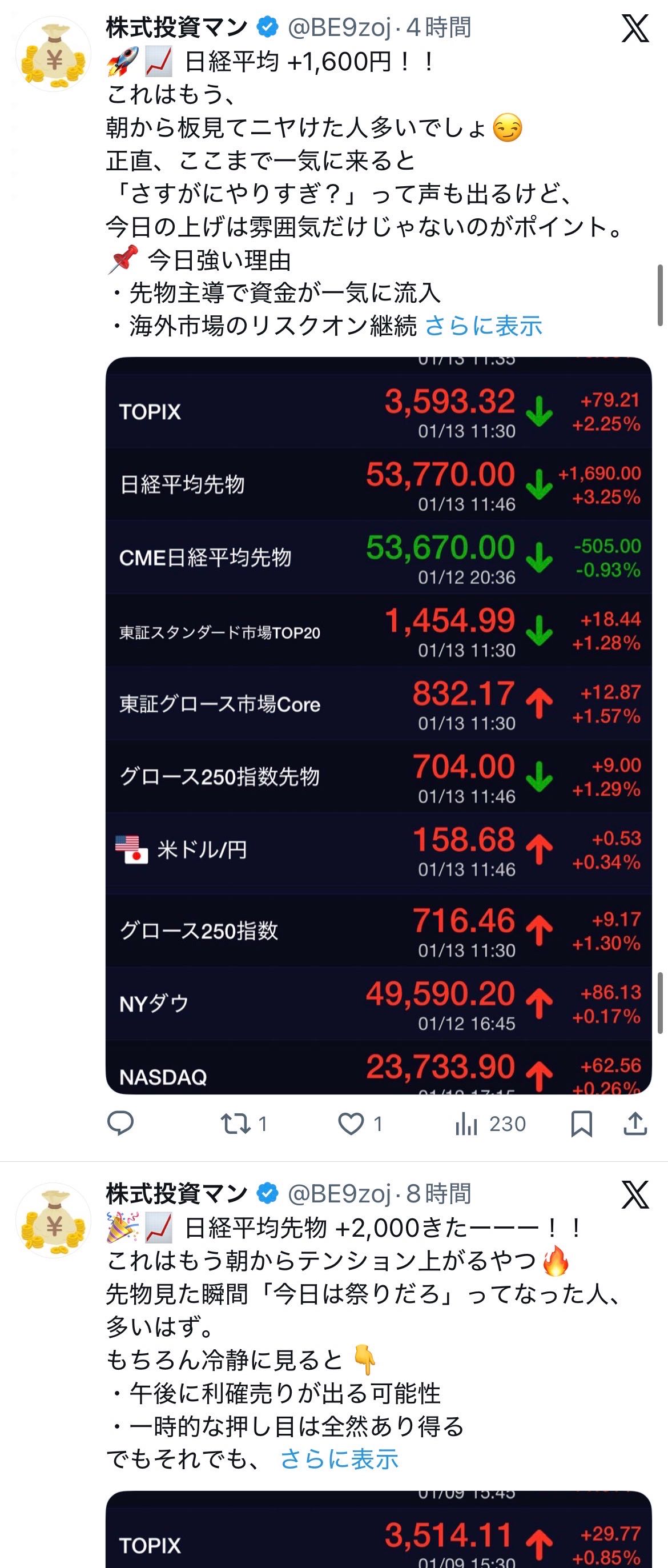
Task: Open 株式投資マン profile from 8時間 post name
Action: tap(176, 1194)
